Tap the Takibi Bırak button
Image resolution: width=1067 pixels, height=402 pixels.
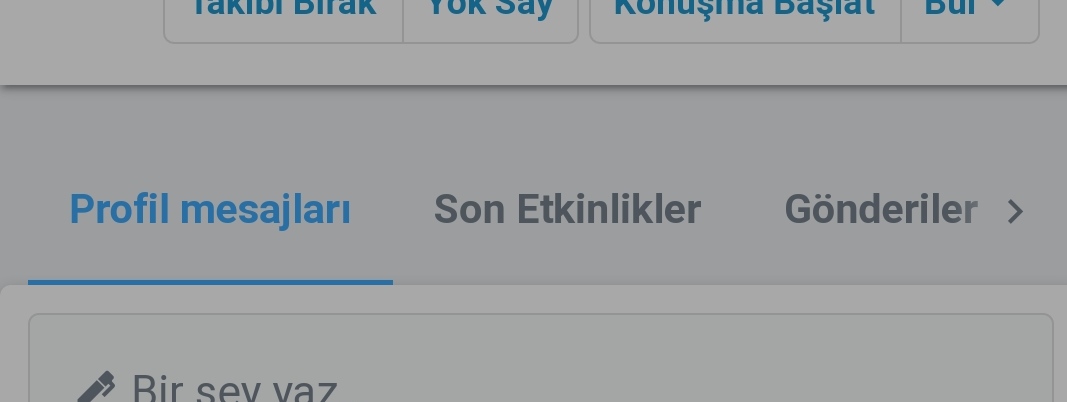coord(283,12)
